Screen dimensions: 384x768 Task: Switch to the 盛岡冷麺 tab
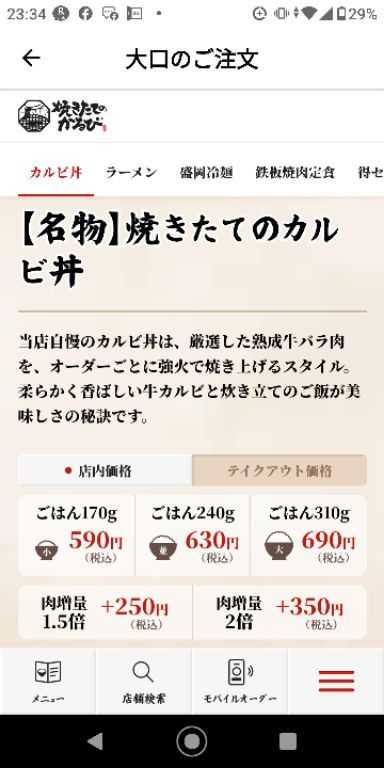206,172
